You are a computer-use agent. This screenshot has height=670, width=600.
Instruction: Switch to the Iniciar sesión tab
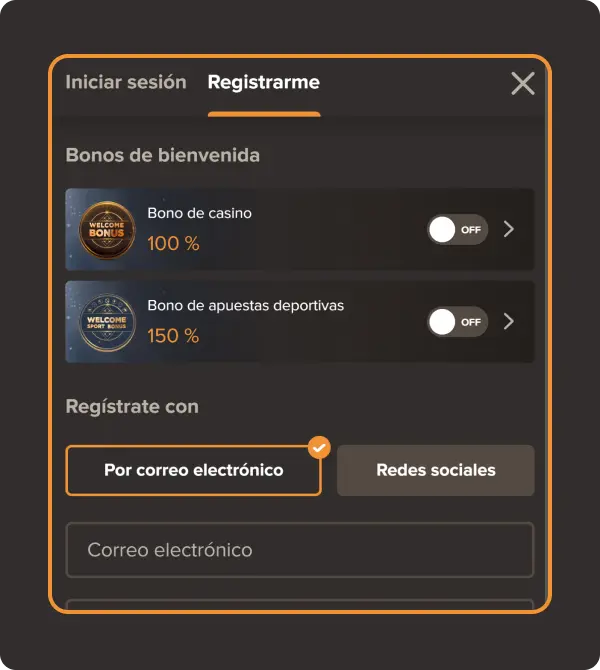coord(126,82)
